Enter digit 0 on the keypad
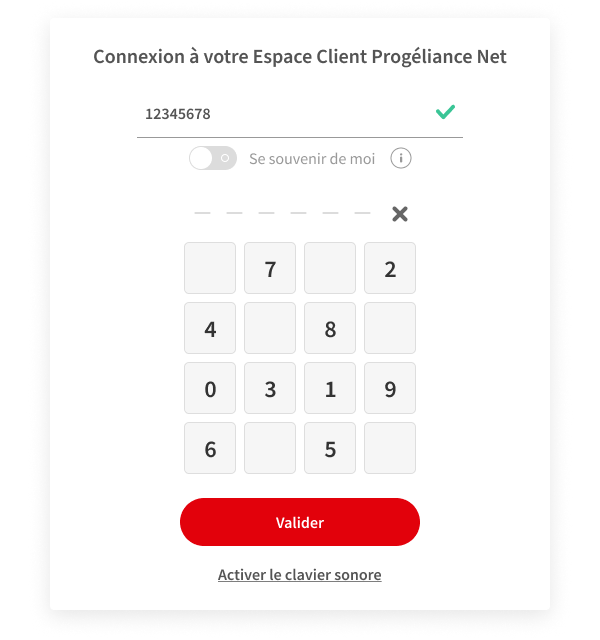600x640 pixels. pos(210,388)
